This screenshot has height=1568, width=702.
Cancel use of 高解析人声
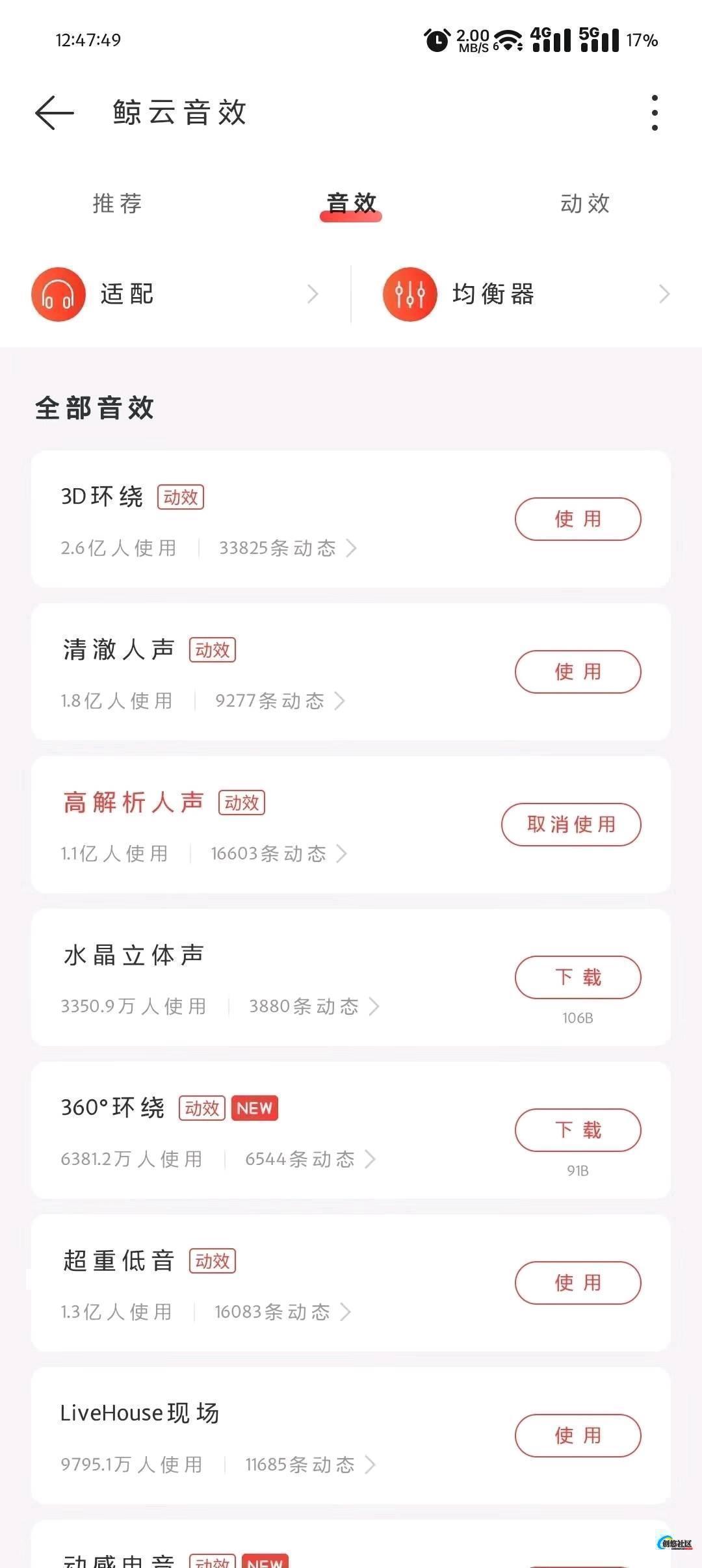[571, 824]
